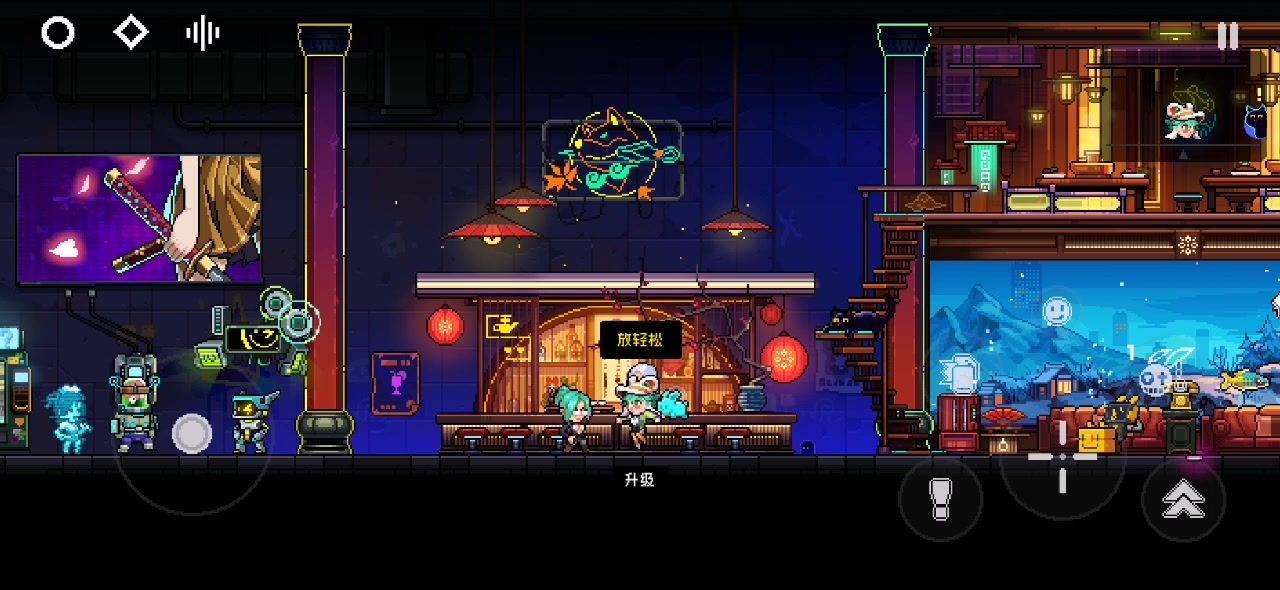Viewport: 1280px width, 590px height.
Task: Tap the virtual joystick knob
Action: pyautogui.click(x=192, y=434)
